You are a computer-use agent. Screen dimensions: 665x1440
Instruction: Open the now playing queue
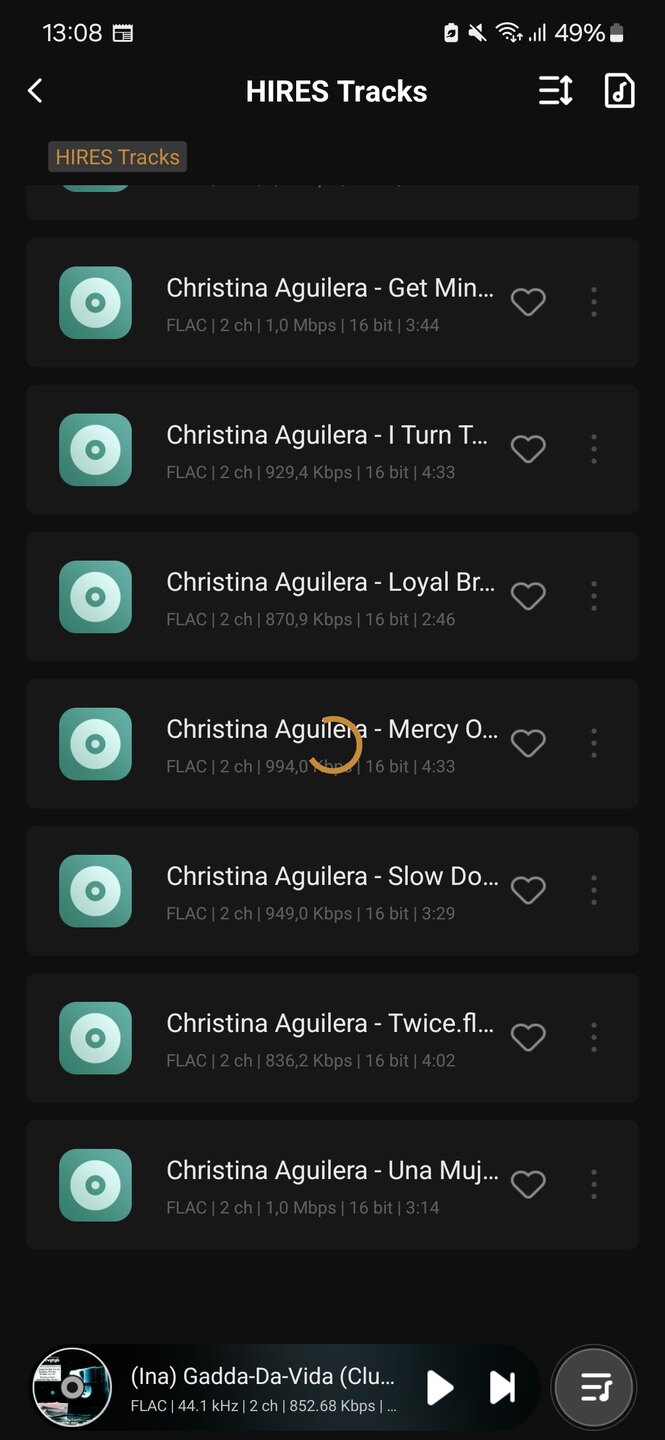click(596, 1387)
